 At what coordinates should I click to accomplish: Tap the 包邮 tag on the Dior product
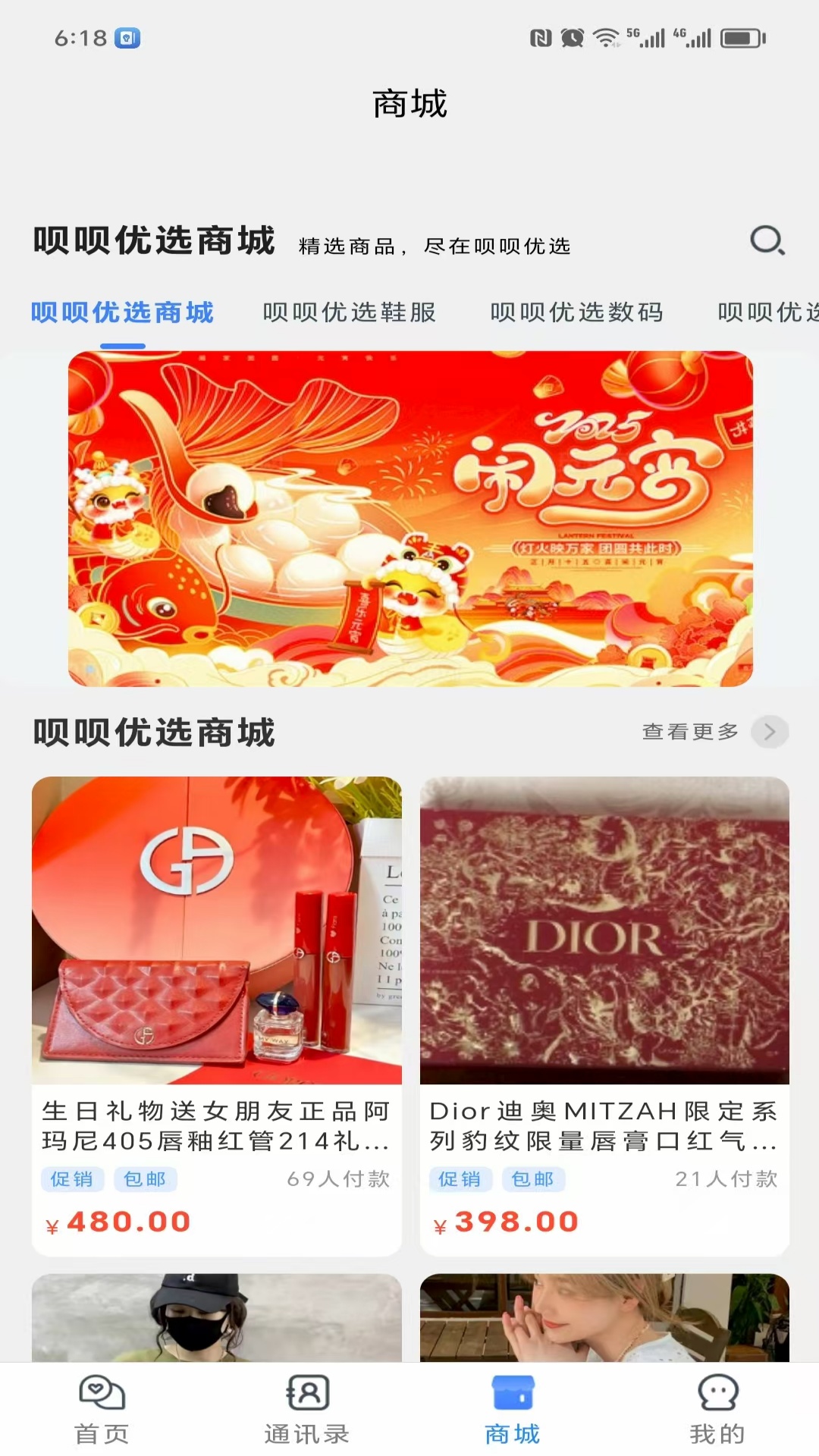coord(533,1178)
